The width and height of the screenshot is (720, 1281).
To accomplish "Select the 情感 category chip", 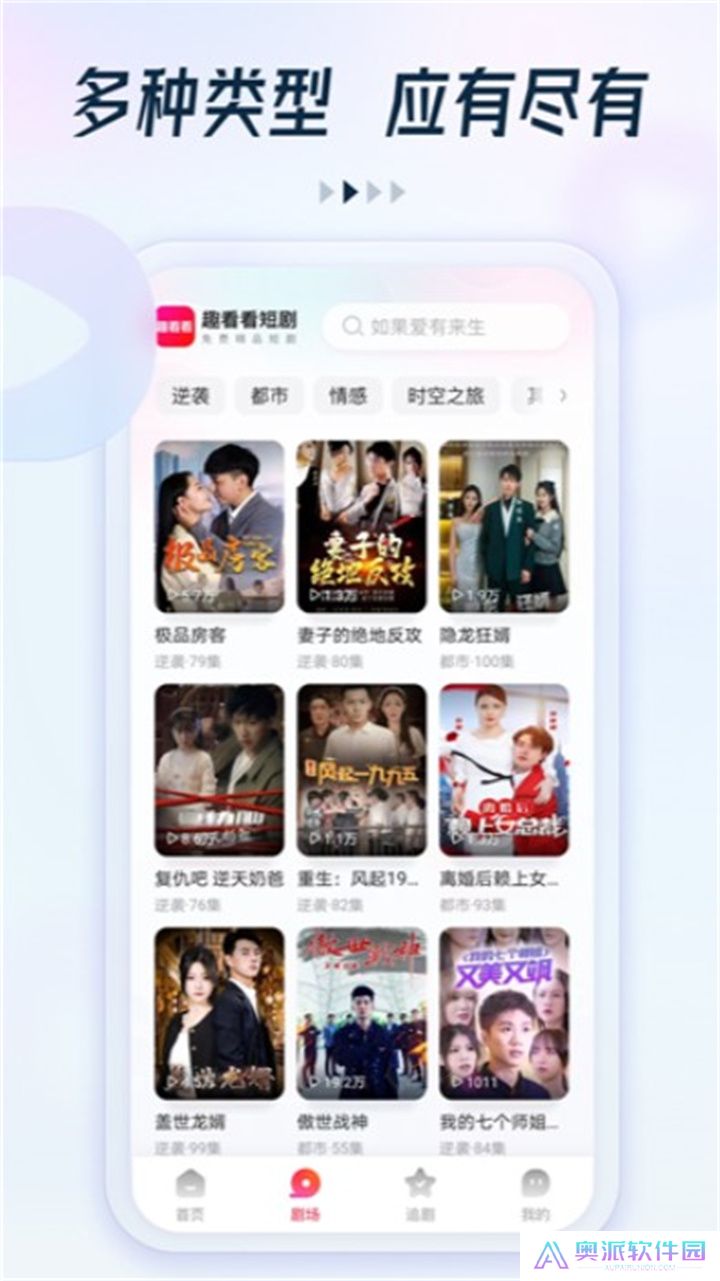I will 348,396.
